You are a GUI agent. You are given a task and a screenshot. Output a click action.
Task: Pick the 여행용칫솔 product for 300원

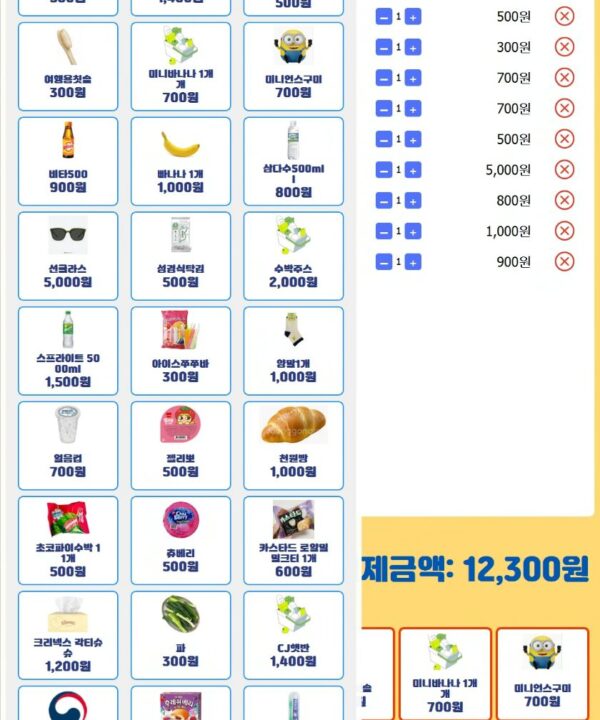pyautogui.click(x=68, y=65)
